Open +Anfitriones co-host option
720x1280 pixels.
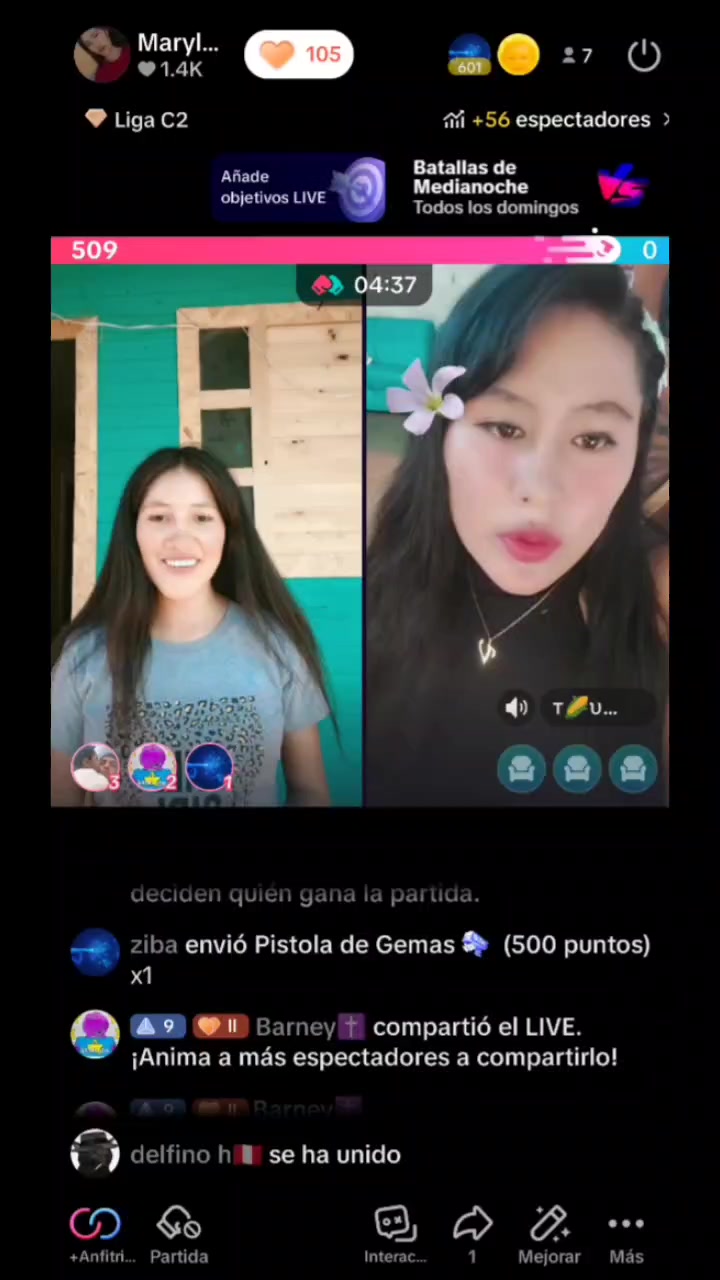click(96, 1234)
